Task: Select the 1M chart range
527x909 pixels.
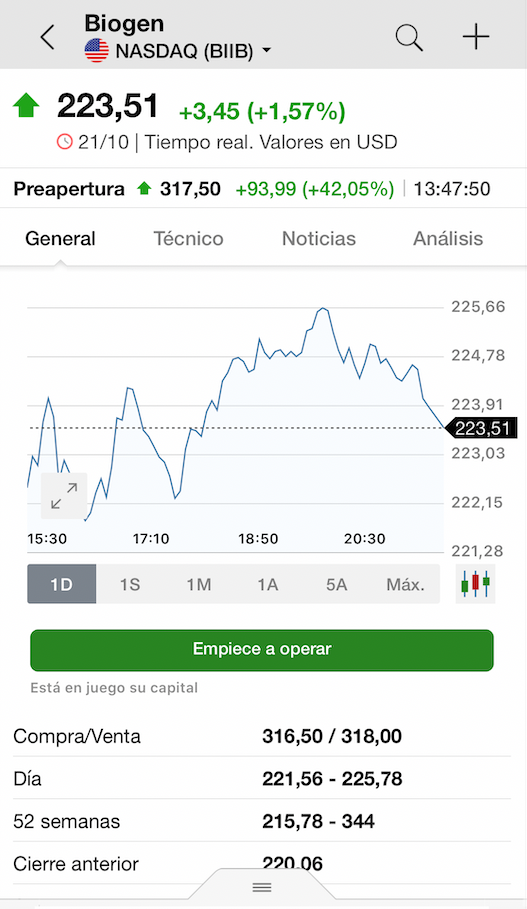Action: click(199, 584)
